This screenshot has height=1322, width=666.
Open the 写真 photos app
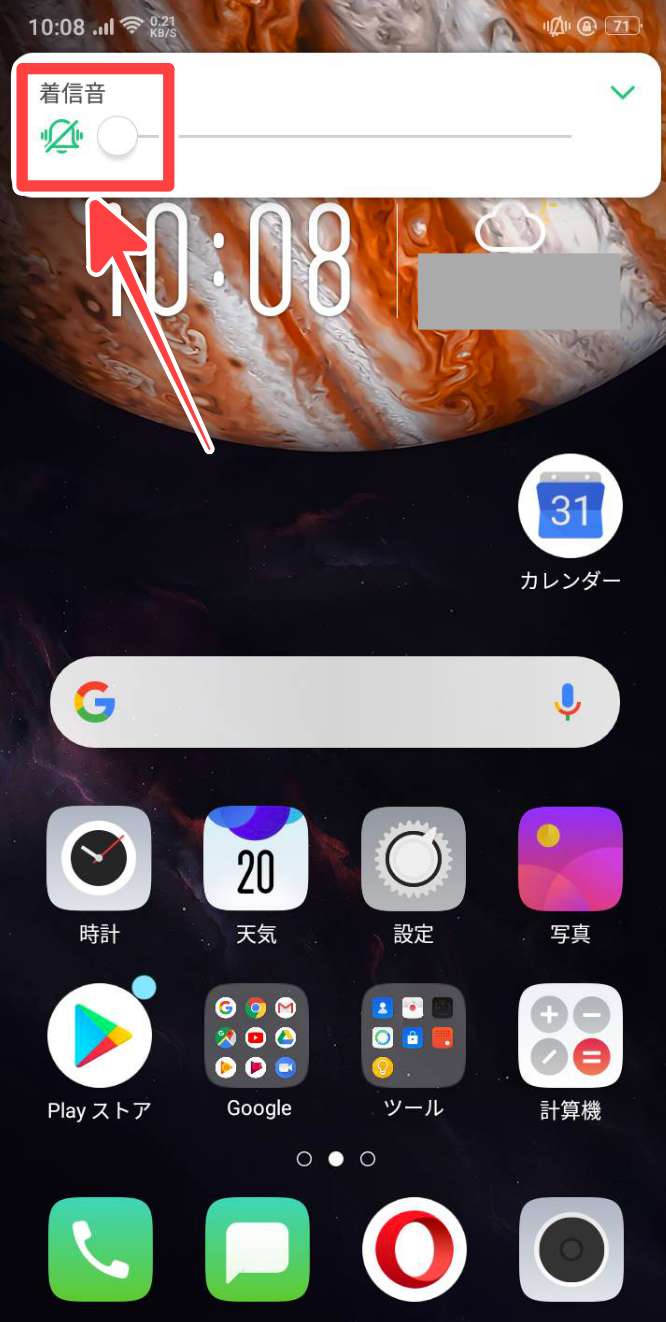pyautogui.click(x=570, y=858)
